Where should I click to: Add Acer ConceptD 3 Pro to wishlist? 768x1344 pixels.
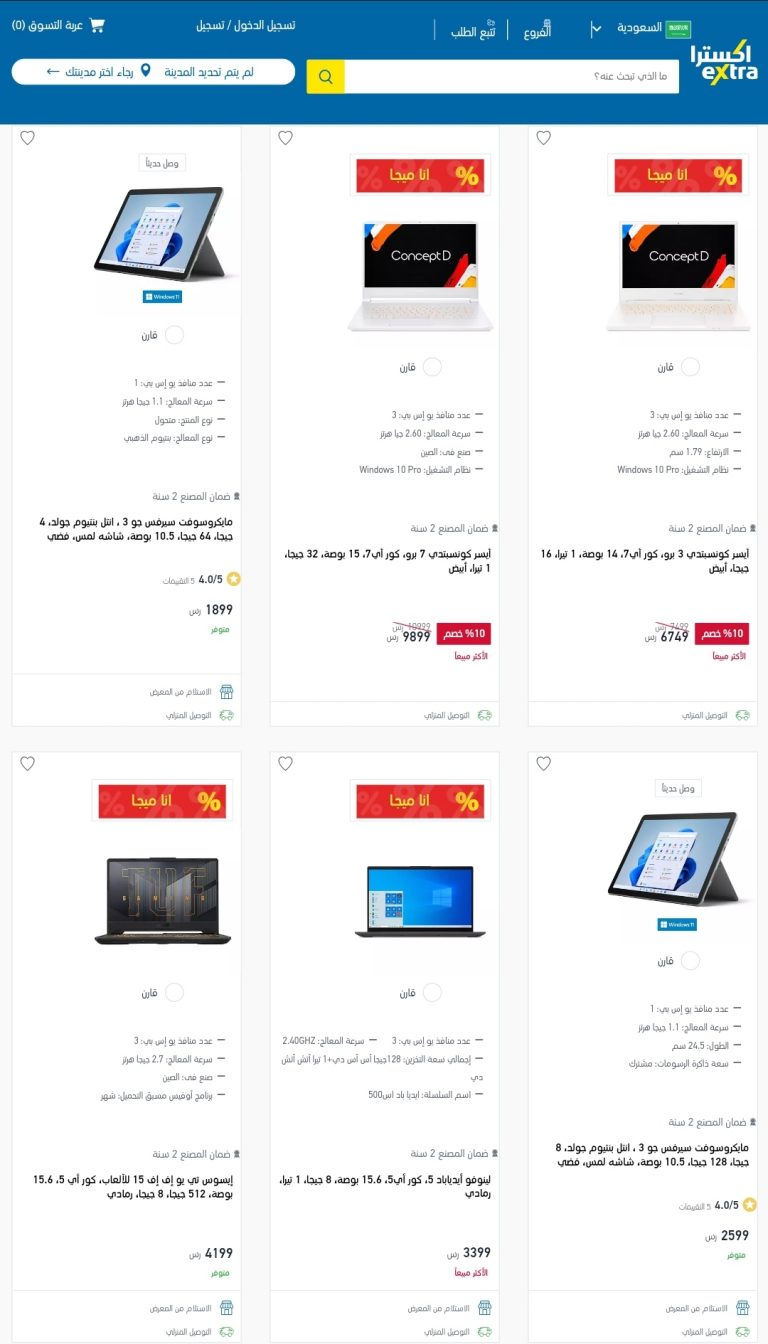543,138
